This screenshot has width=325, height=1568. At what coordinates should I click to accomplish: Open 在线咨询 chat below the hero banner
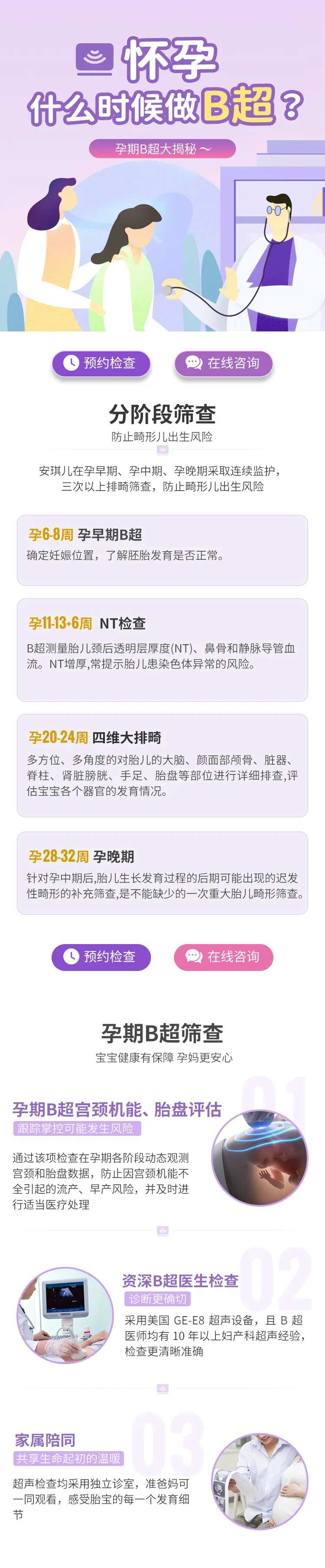click(x=223, y=363)
